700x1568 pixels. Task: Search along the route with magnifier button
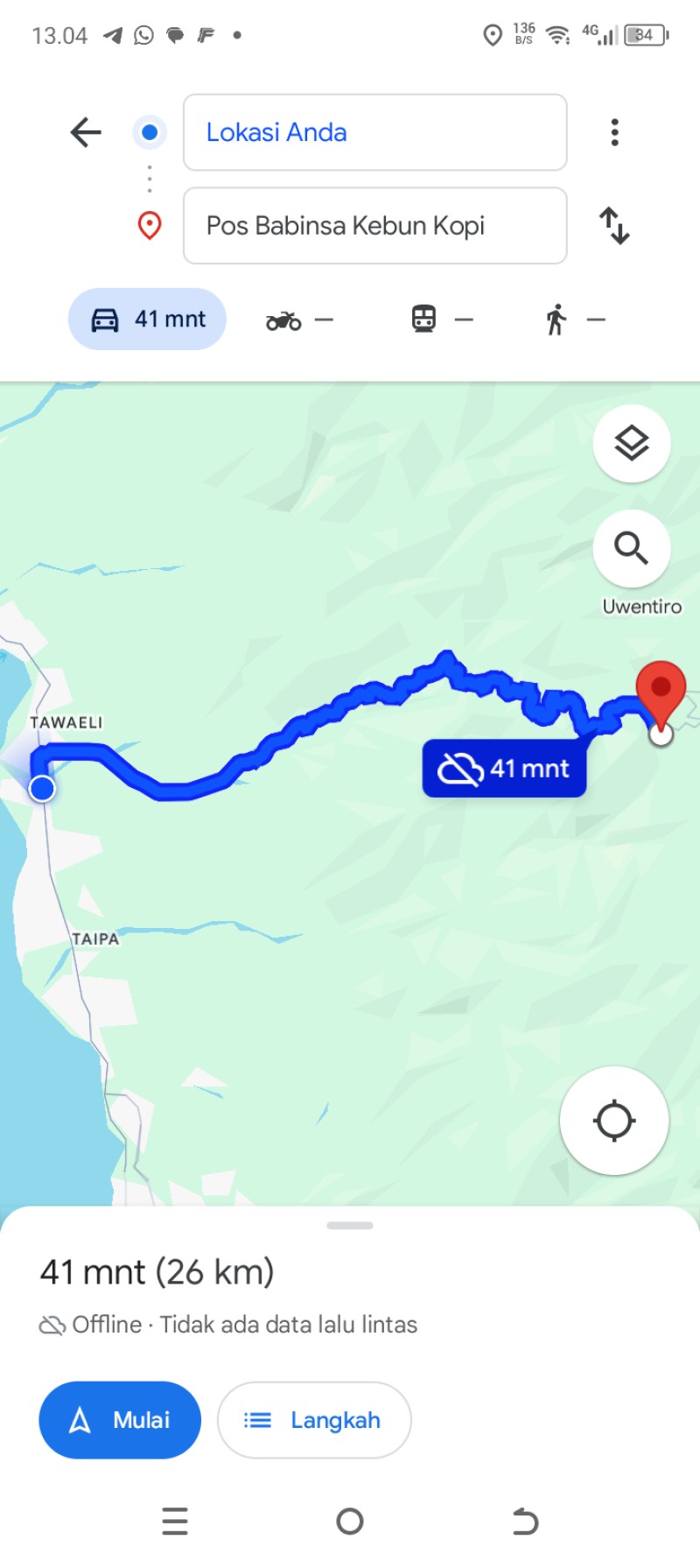point(632,549)
